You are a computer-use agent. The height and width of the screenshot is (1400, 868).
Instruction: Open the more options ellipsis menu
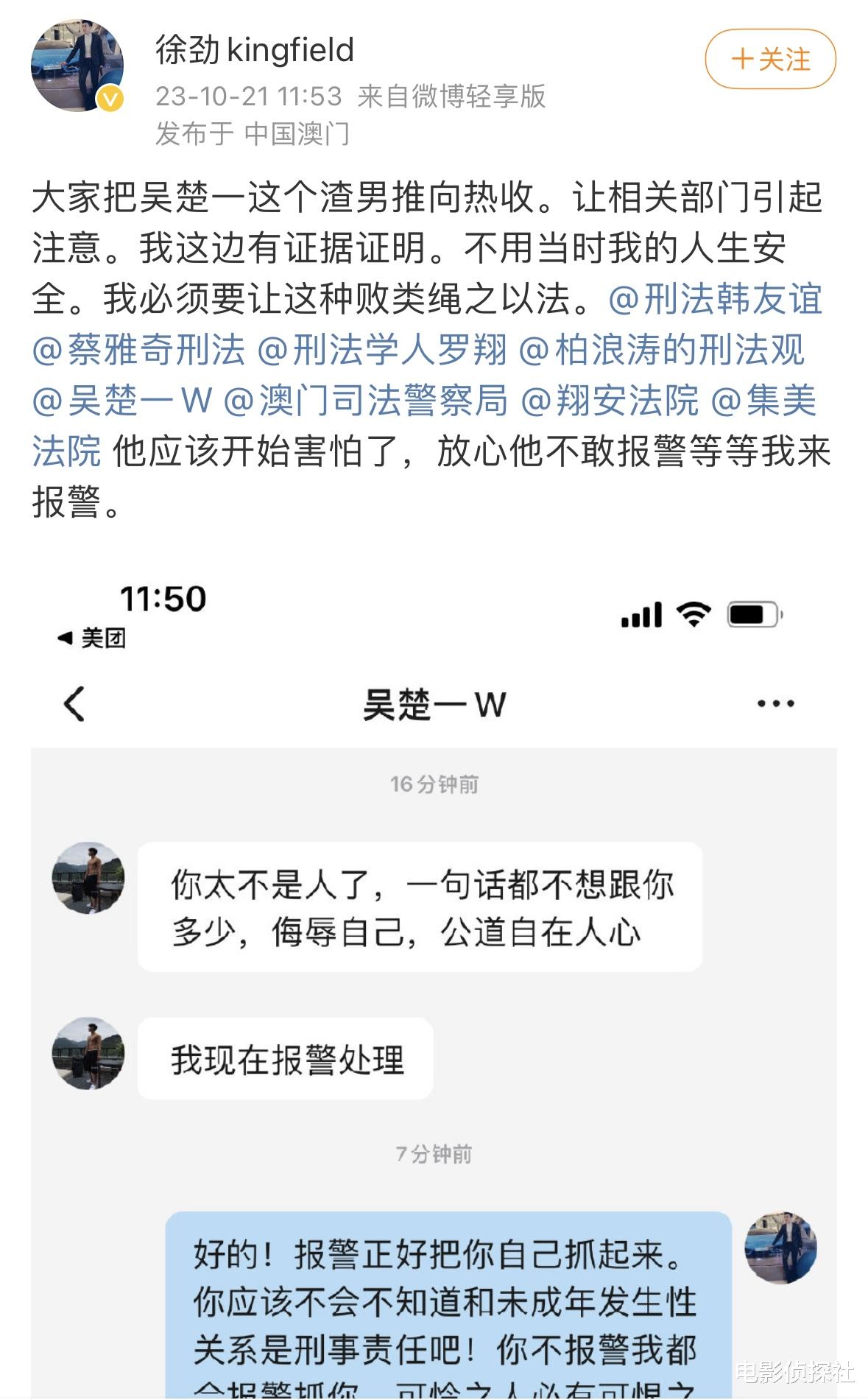coord(772,703)
